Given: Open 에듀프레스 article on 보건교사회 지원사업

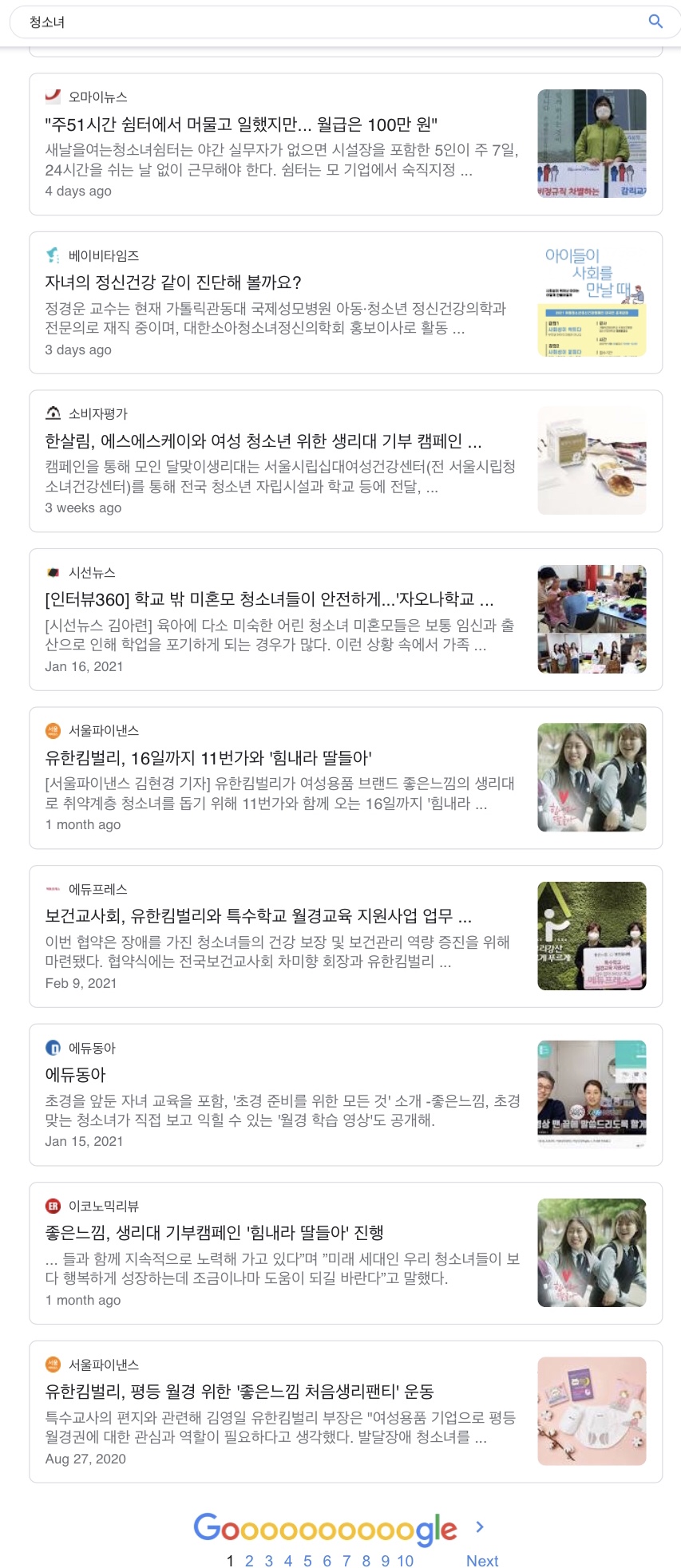Looking at the screenshot, I should click(x=258, y=915).
